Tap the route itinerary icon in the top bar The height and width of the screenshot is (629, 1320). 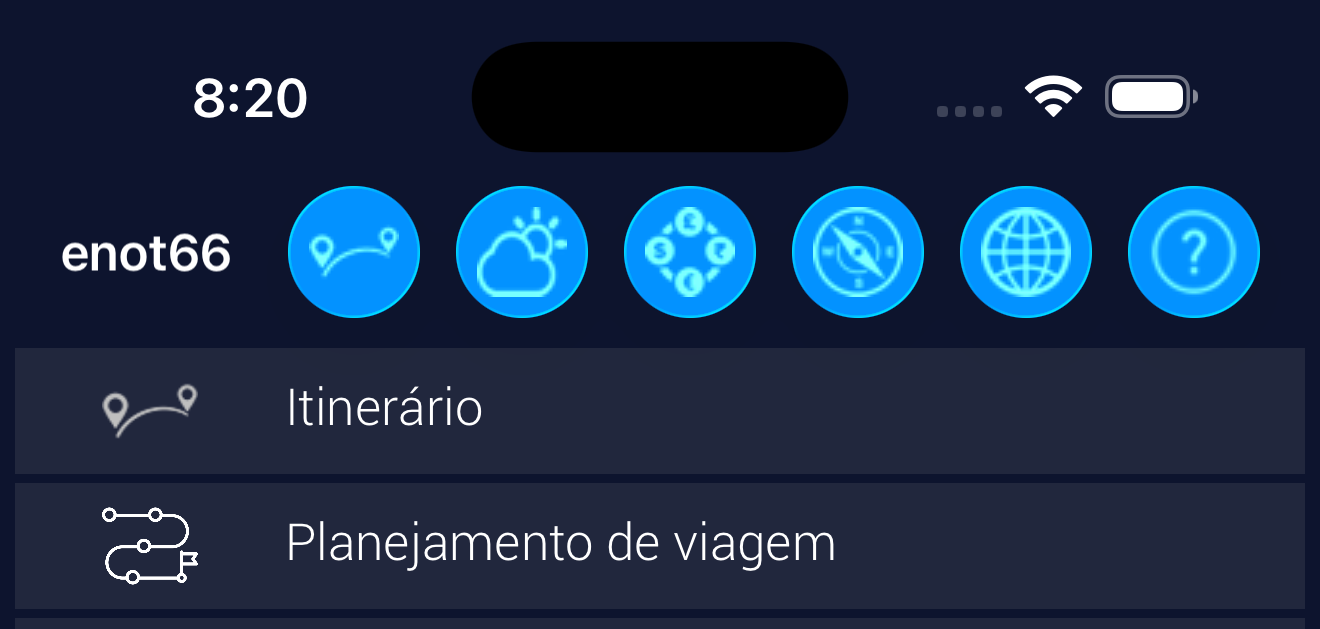click(354, 252)
